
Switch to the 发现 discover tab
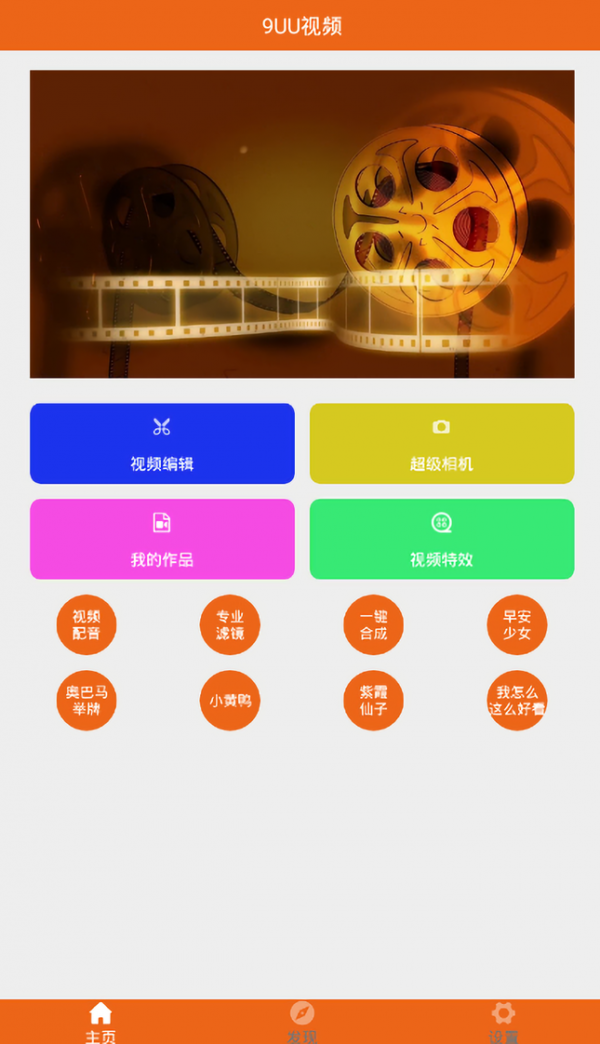pyautogui.click(x=301, y=1022)
